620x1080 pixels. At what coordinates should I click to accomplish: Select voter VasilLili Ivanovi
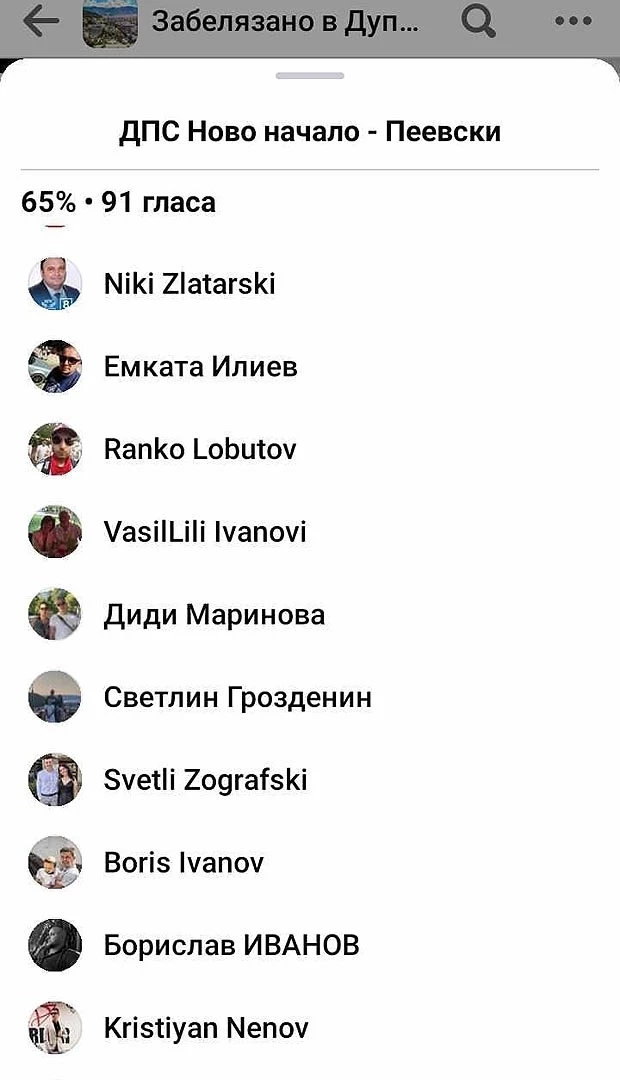point(205,532)
